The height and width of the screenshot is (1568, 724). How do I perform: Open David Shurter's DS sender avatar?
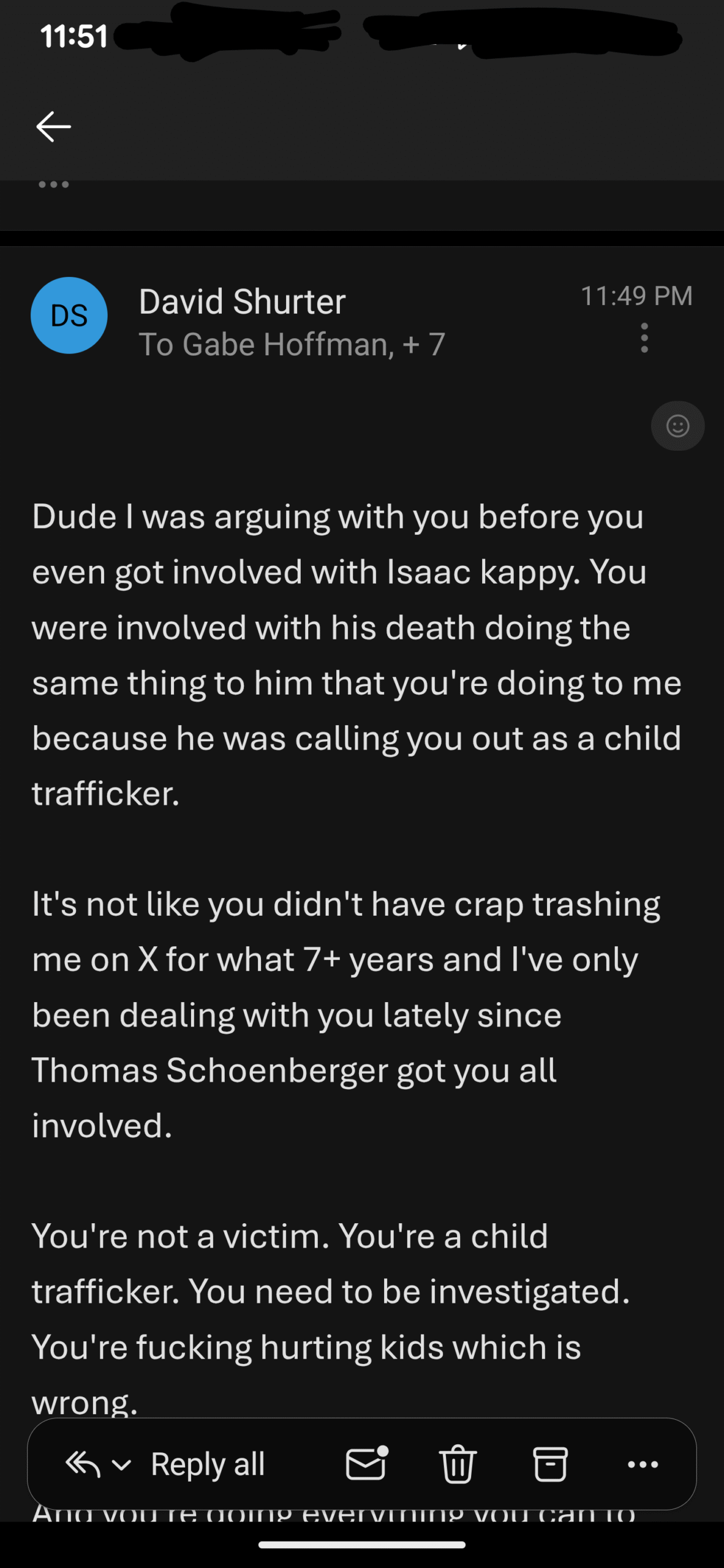tap(69, 315)
